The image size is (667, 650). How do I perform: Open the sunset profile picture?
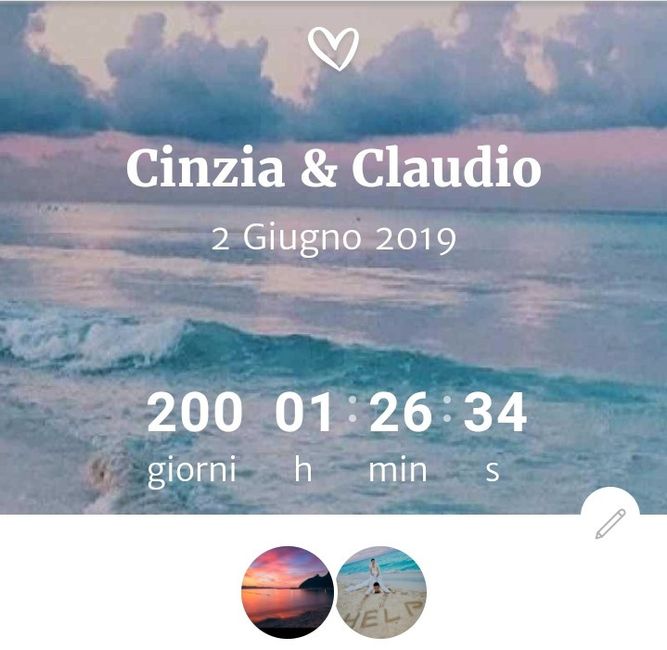pyautogui.click(x=287, y=592)
